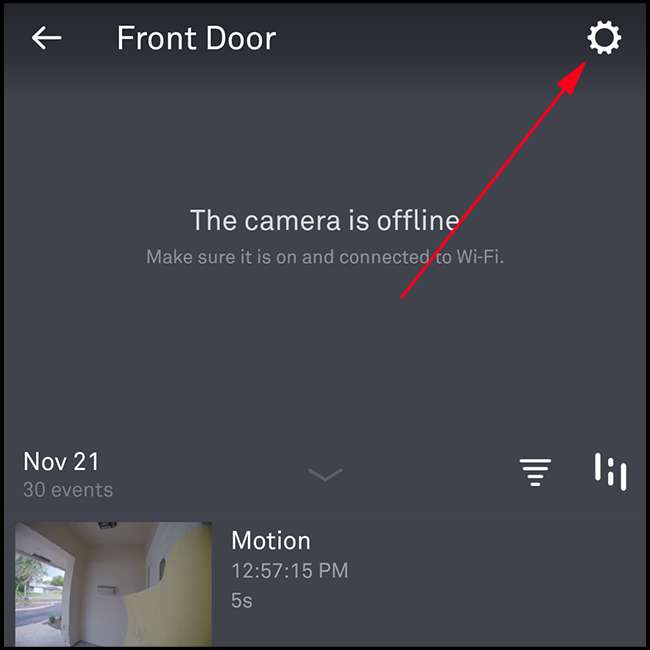Switch to the timeline view icon
The image size is (650, 650).
tap(610, 472)
